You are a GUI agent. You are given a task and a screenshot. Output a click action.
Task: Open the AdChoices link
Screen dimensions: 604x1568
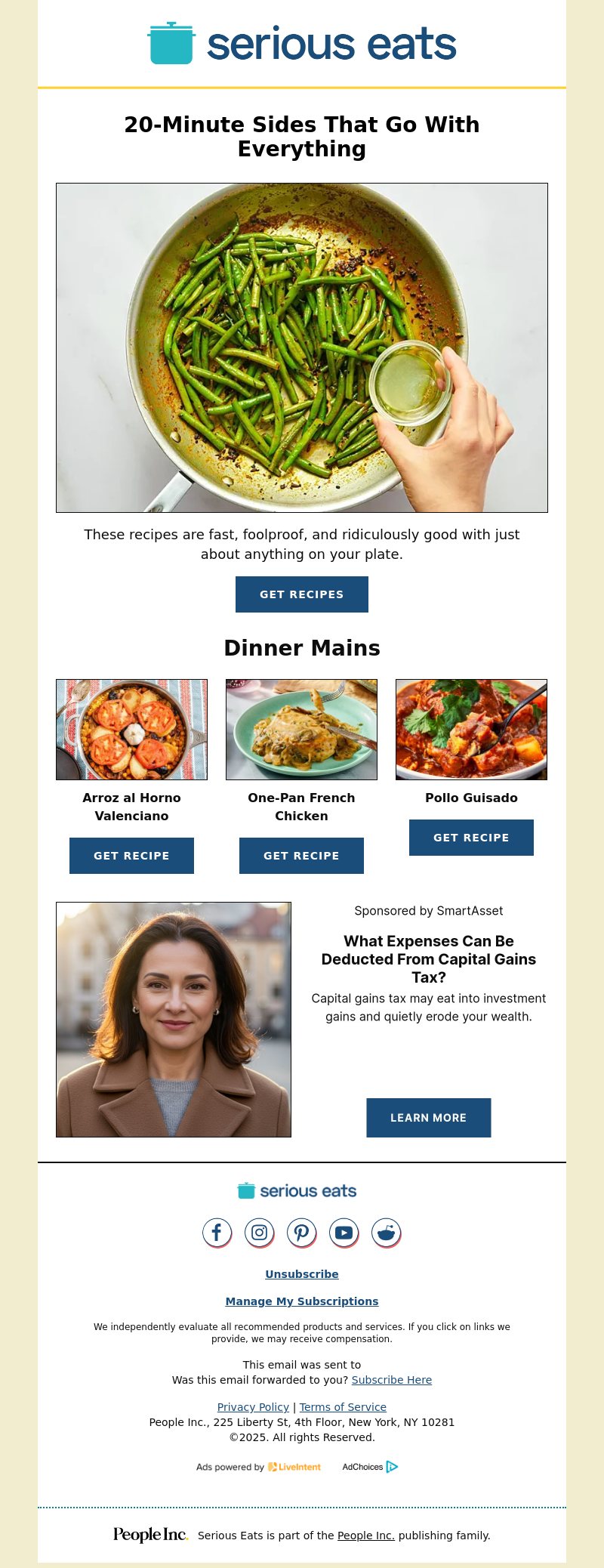coord(370,1467)
